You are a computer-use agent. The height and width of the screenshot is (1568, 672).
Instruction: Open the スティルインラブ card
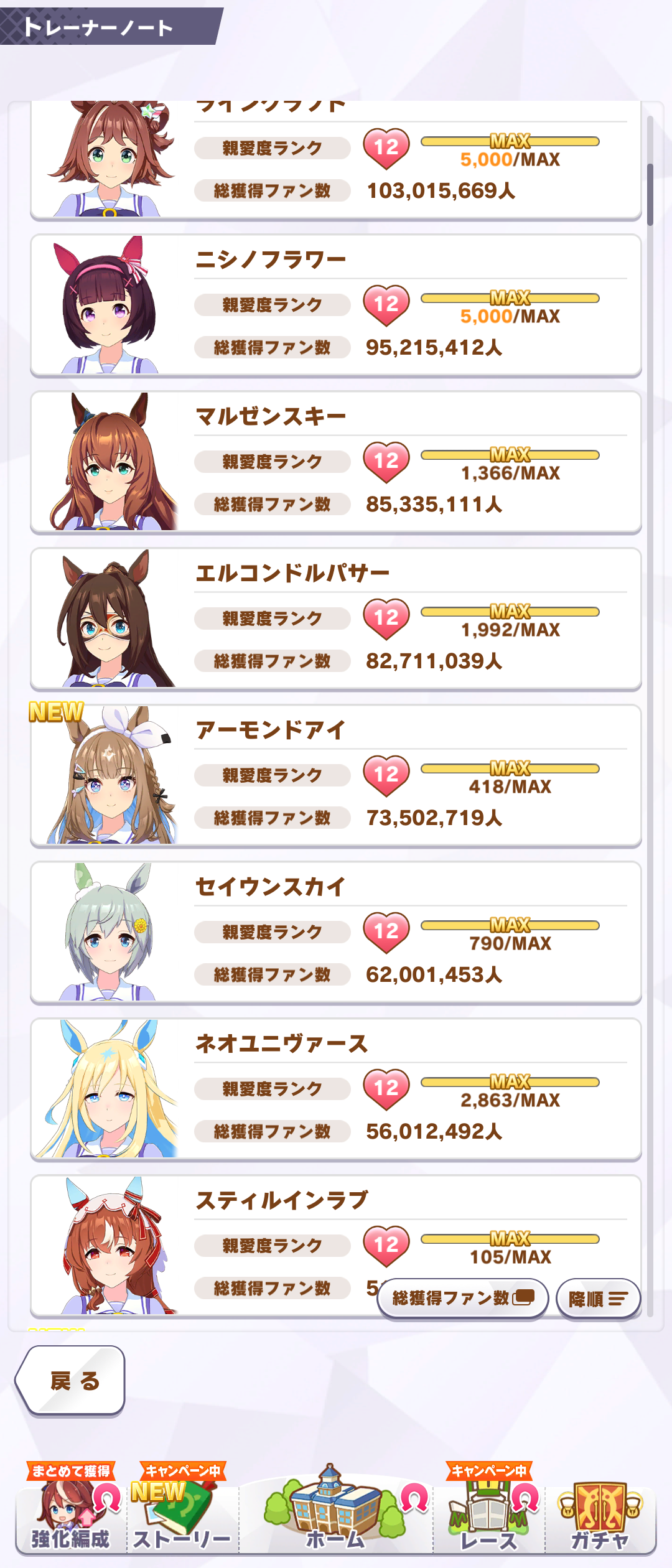point(336,1246)
